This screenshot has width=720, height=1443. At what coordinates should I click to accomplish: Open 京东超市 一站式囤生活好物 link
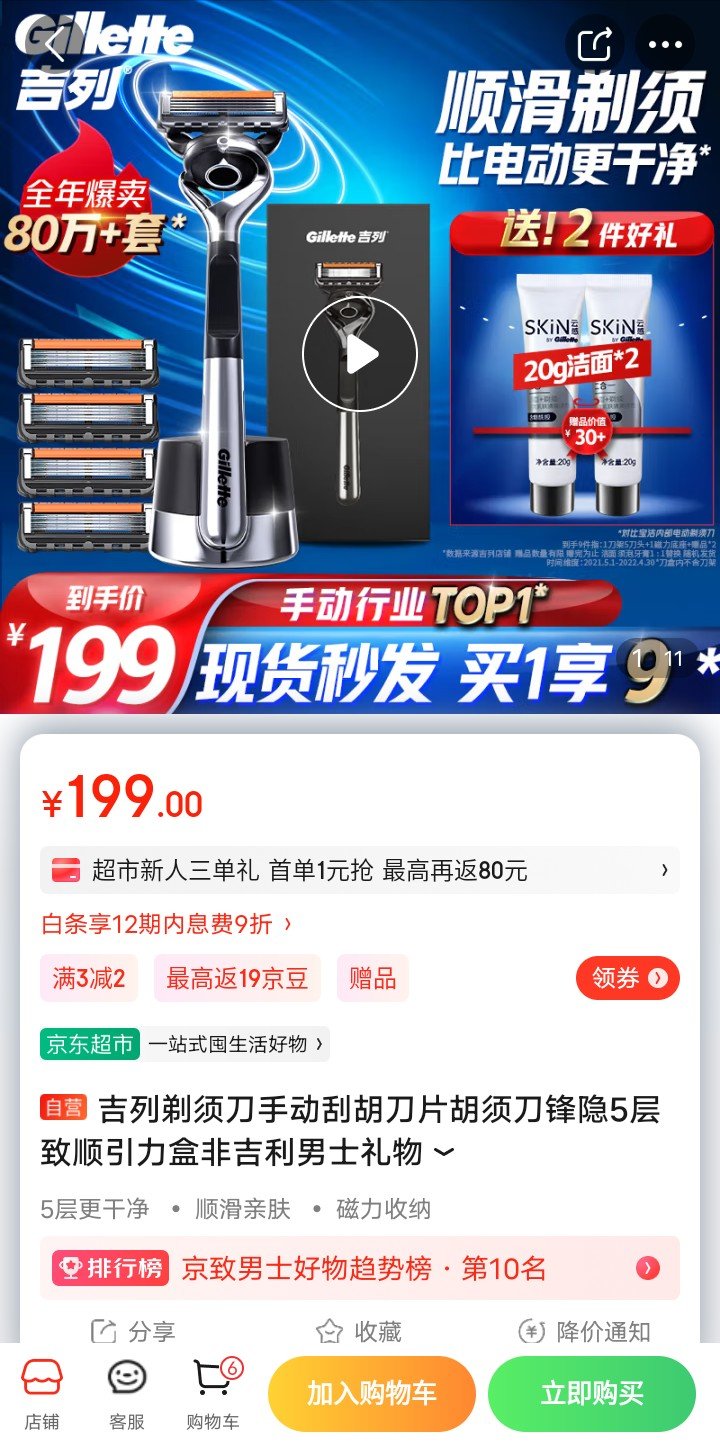coord(185,1044)
